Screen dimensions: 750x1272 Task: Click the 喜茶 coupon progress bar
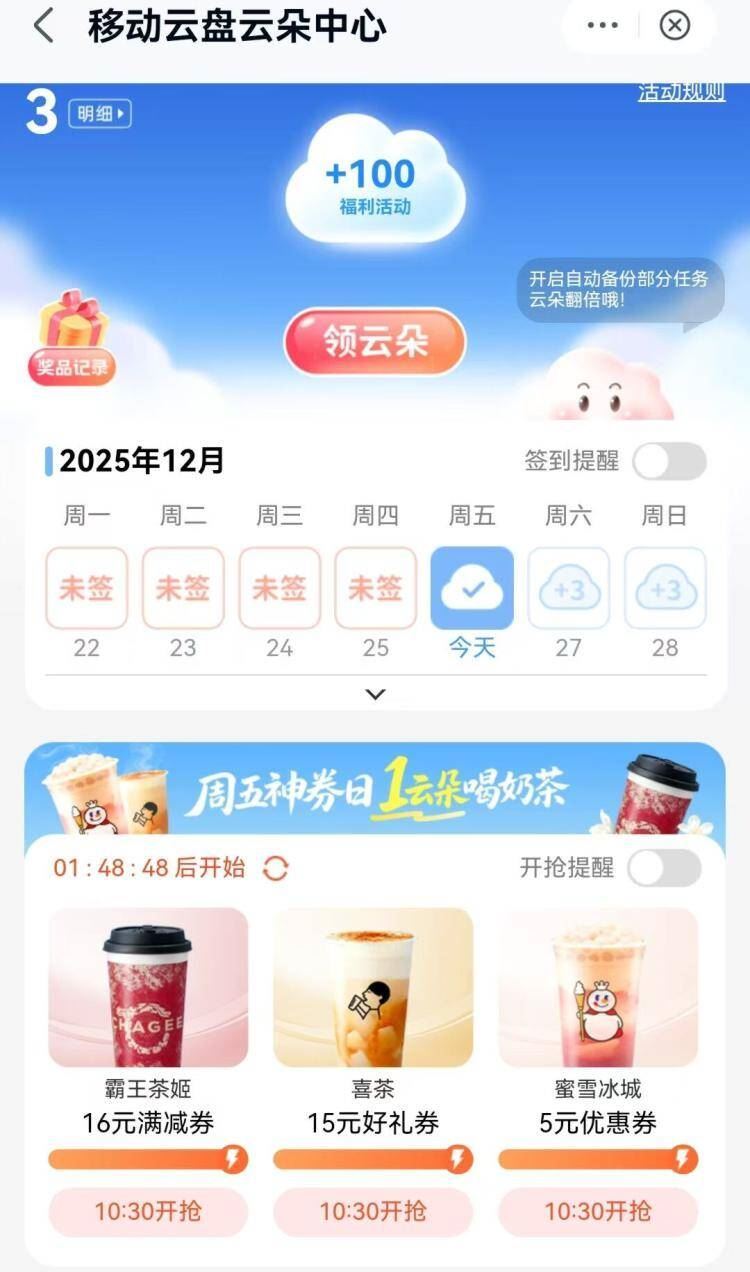(x=374, y=1160)
